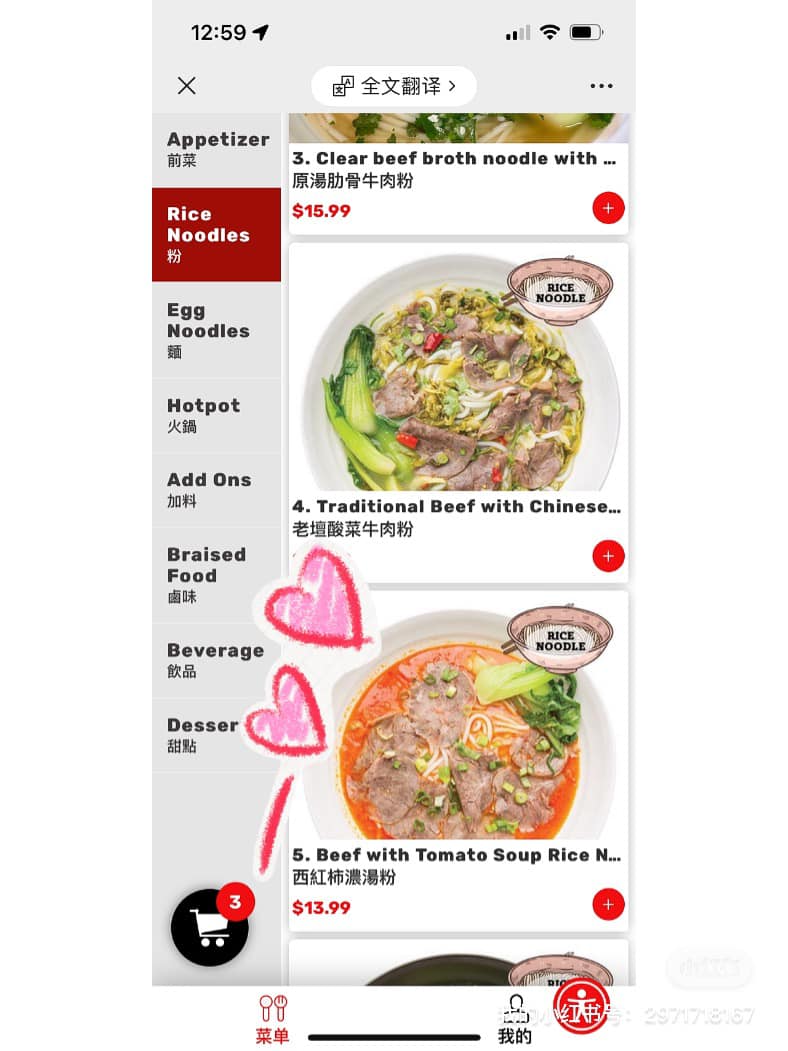The width and height of the screenshot is (788, 1051).
Task: Switch to the 我的 profile tab
Action: click(x=515, y=1018)
